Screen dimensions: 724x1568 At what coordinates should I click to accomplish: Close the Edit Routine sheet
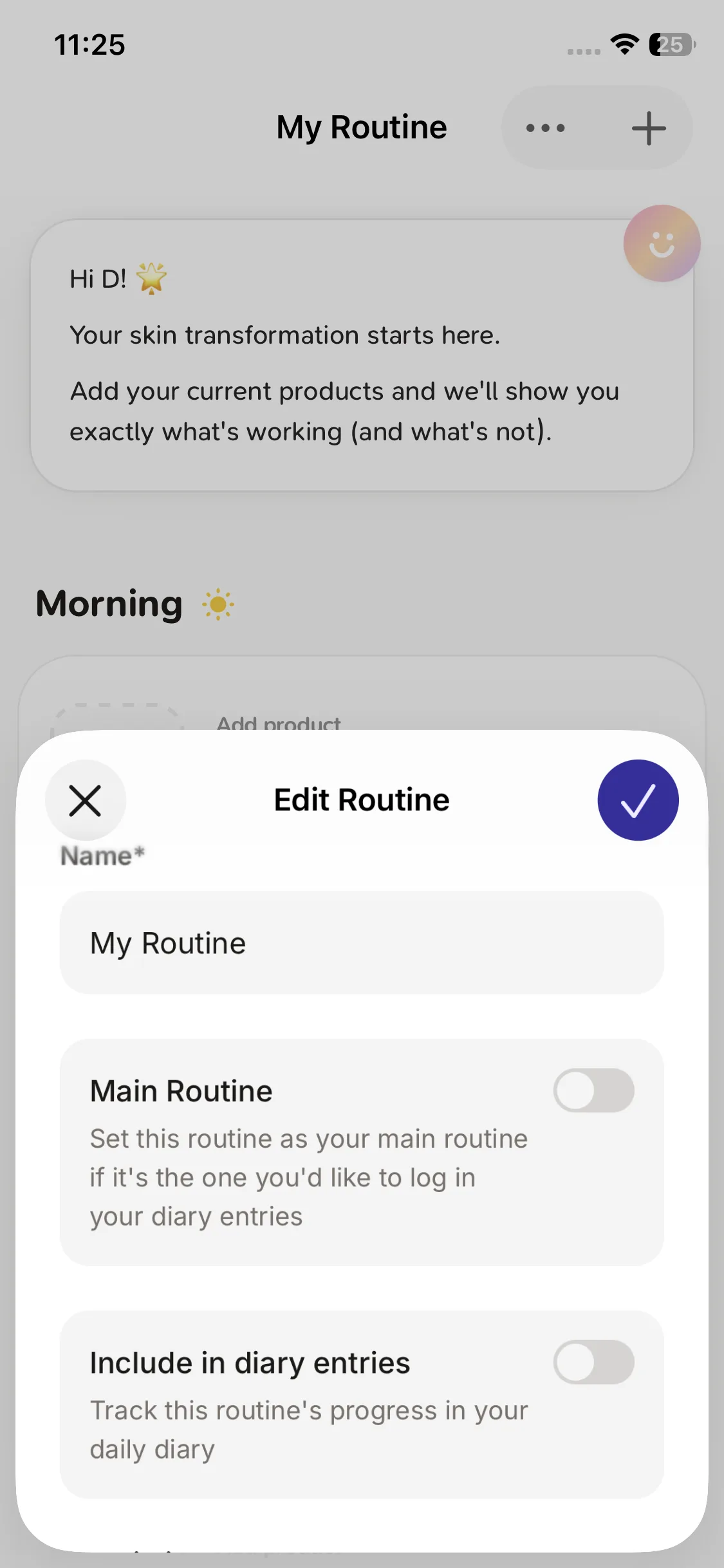click(x=85, y=800)
